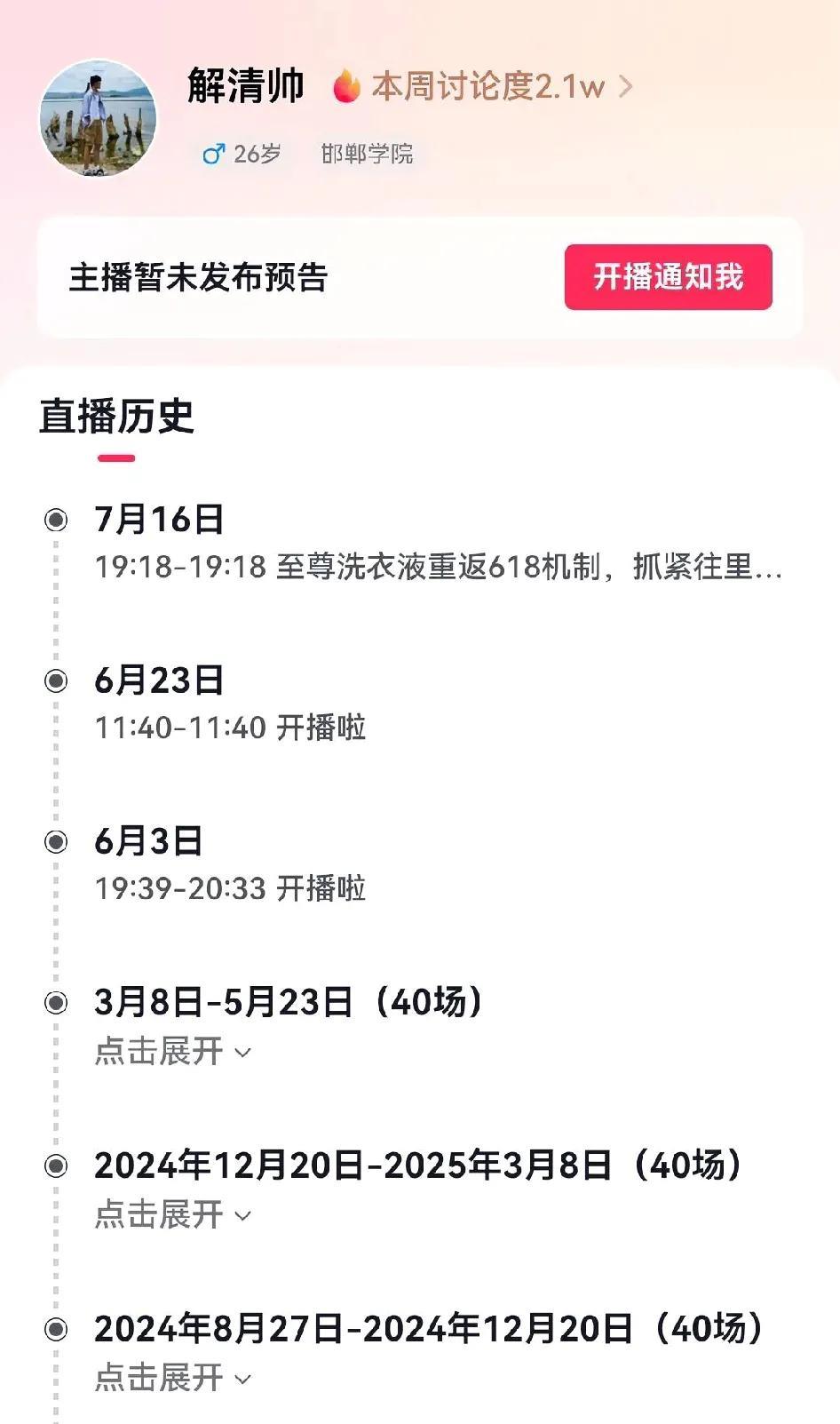Expand 2024年12月20日-2025年3月8日 sessions
This screenshot has height=1424, width=840.
[173, 1214]
